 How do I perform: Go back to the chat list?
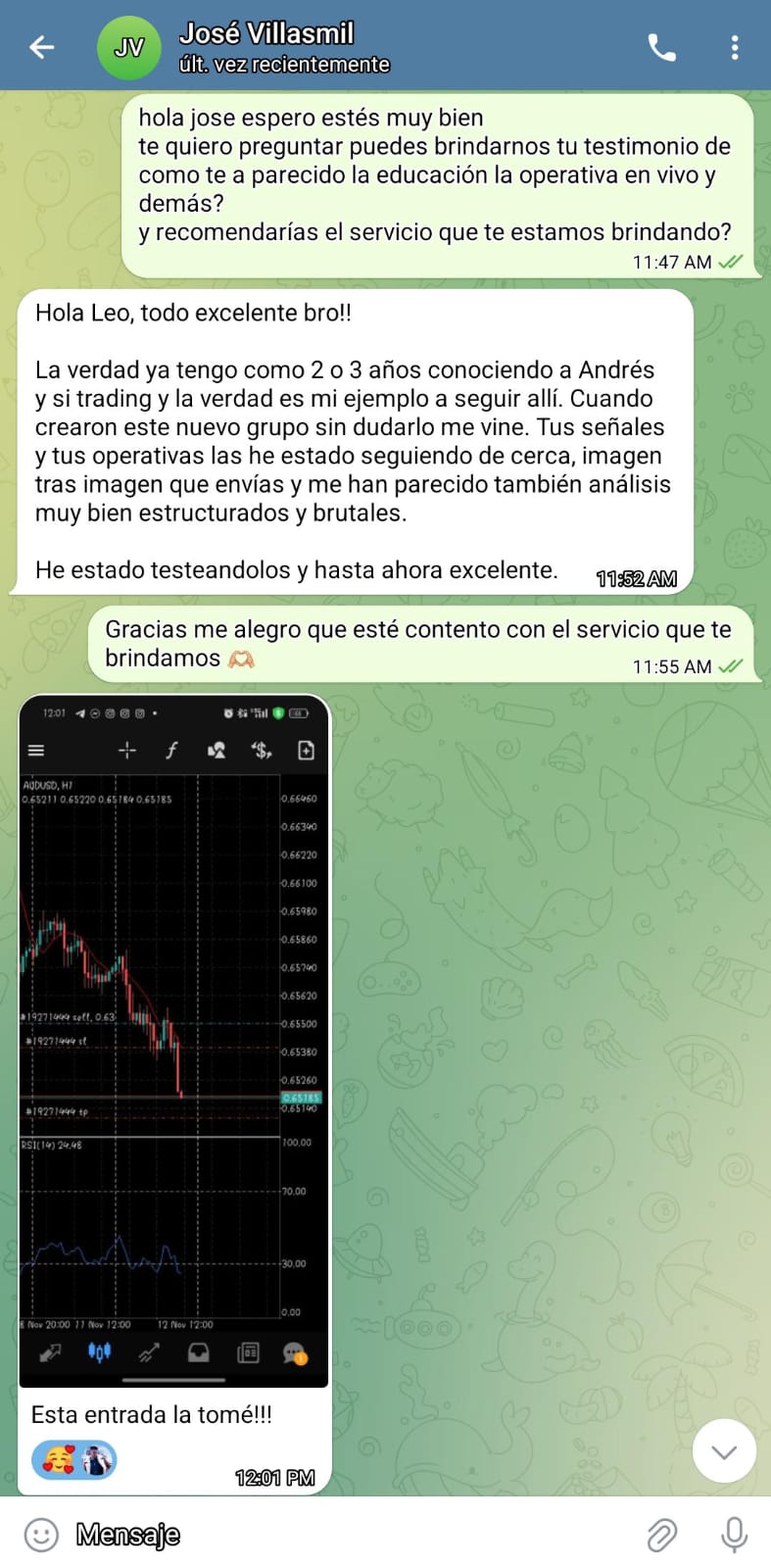click(41, 46)
